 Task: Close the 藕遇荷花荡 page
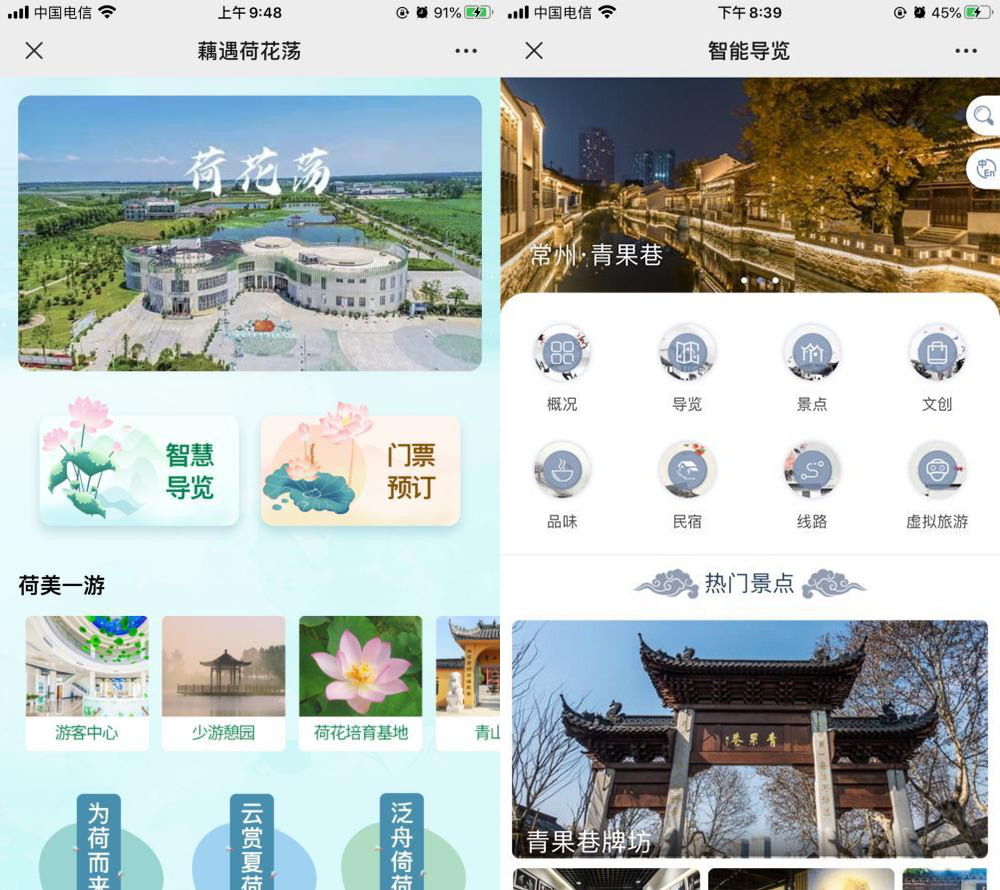[34, 51]
